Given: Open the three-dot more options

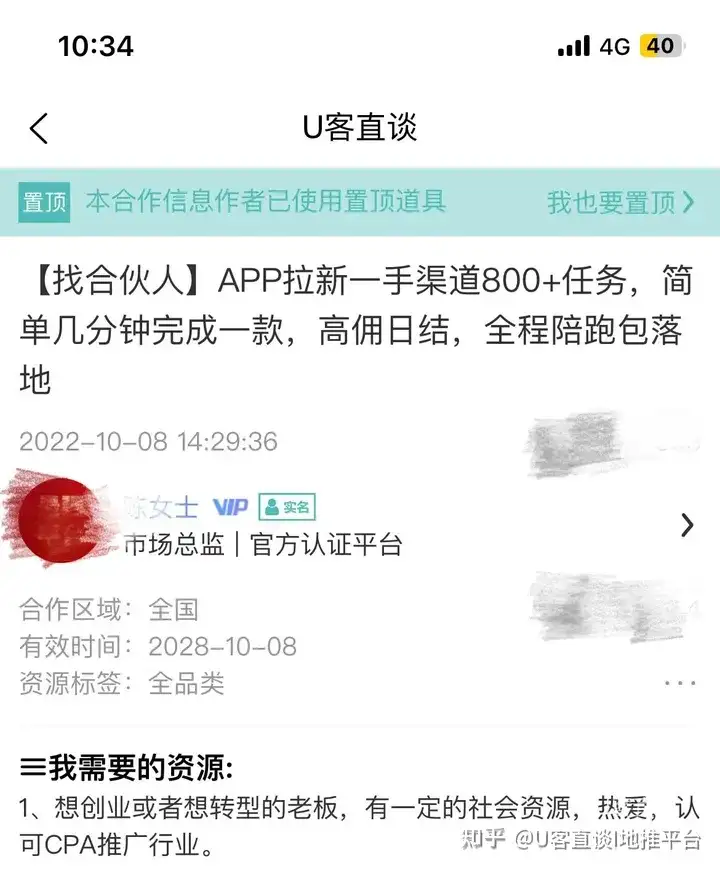Looking at the screenshot, I should point(680,683).
